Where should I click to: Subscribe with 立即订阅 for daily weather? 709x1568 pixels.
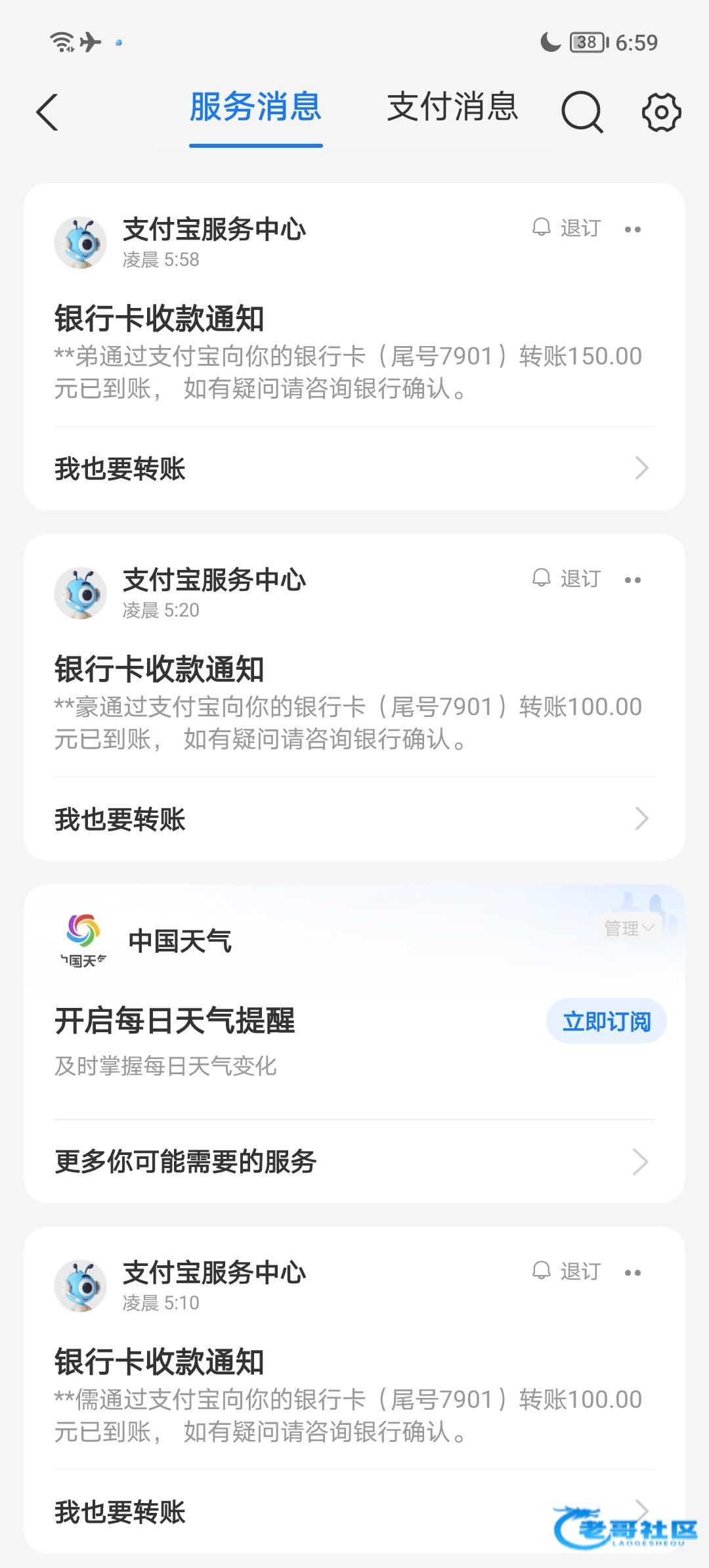click(x=606, y=1022)
